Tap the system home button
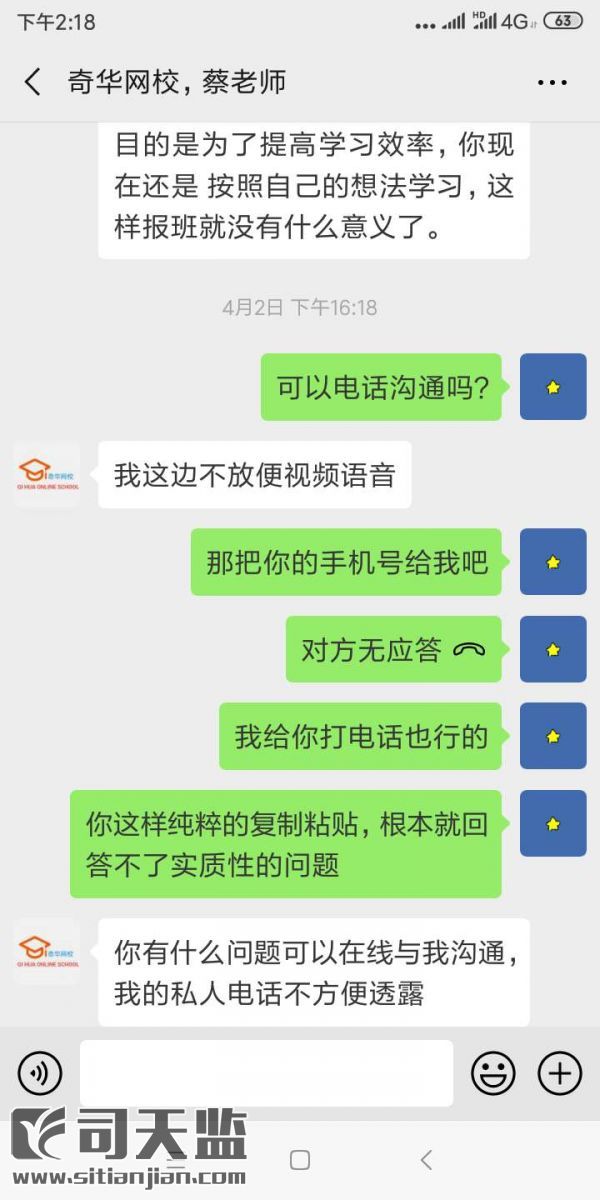The image size is (600, 1200). coord(300,1160)
